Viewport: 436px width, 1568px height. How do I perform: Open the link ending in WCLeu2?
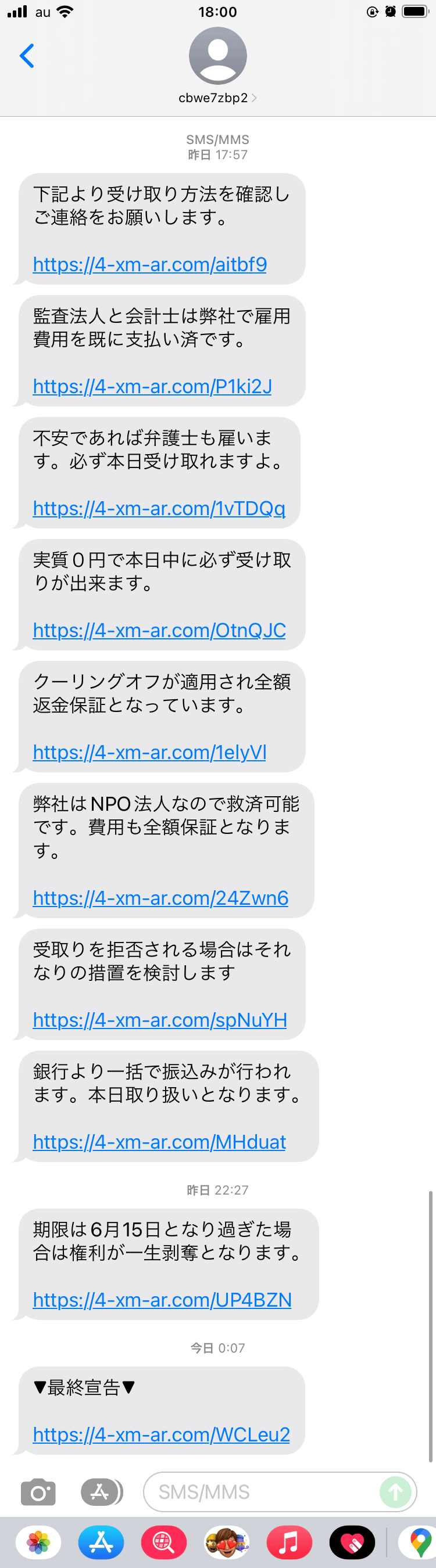162,1434
